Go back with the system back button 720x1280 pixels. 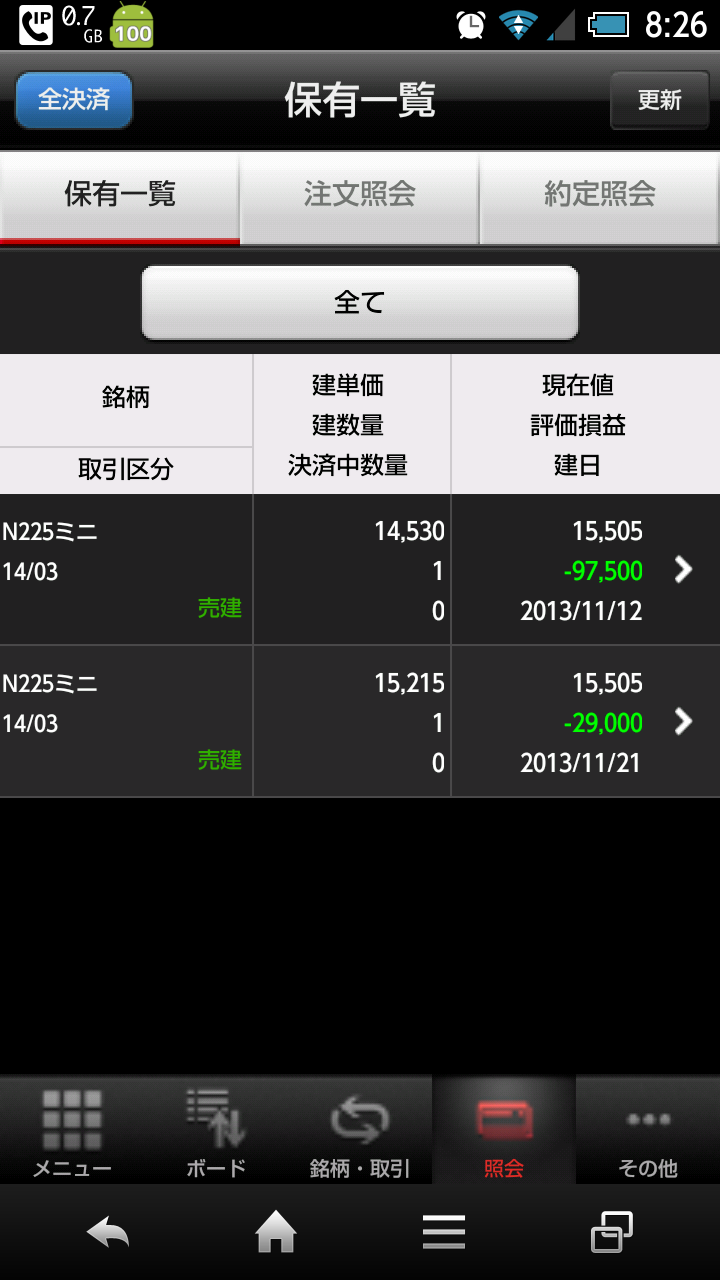(108, 1232)
